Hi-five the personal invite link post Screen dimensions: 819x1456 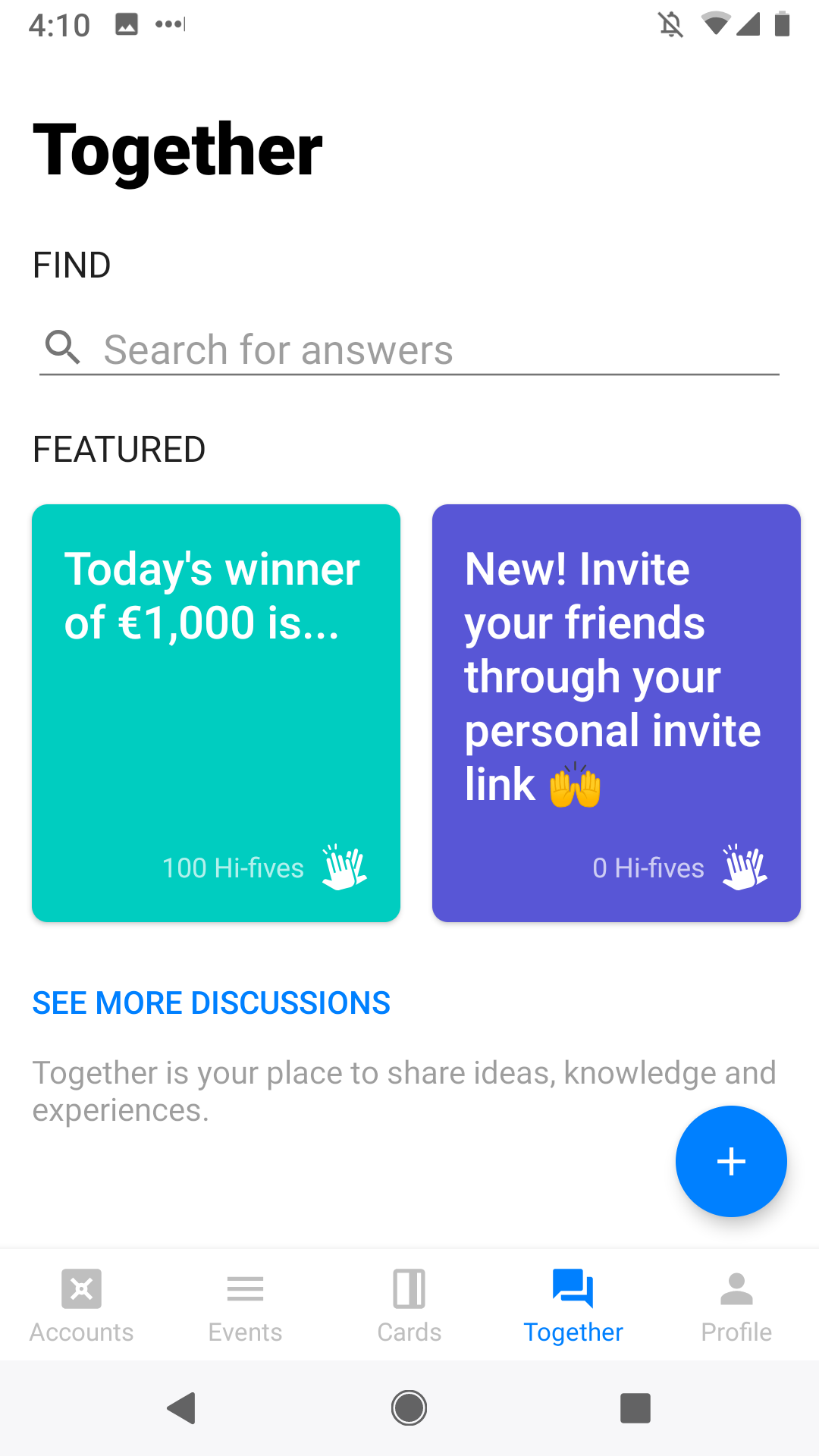pos(745,867)
